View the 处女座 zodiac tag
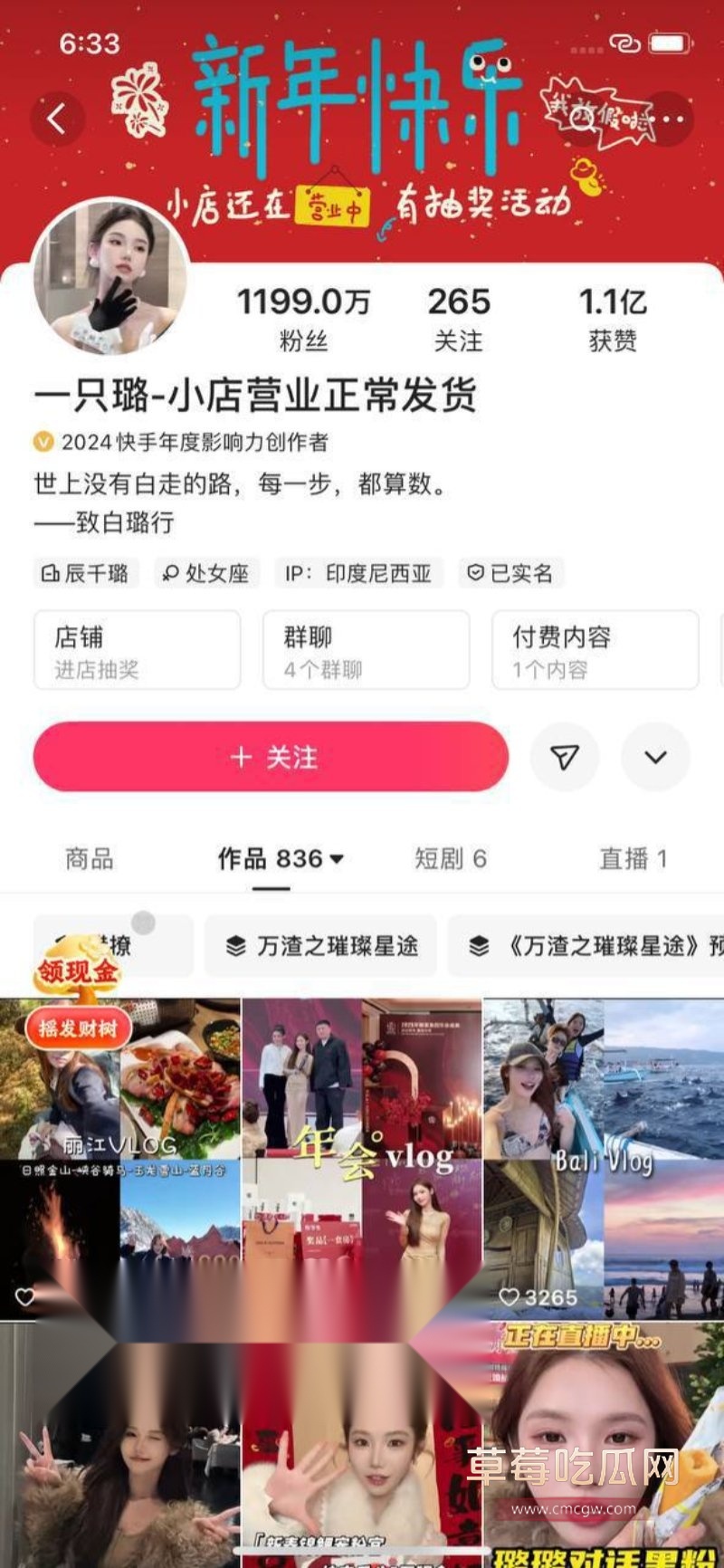The height and width of the screenshot is (1568, 724). coord(206,573)
